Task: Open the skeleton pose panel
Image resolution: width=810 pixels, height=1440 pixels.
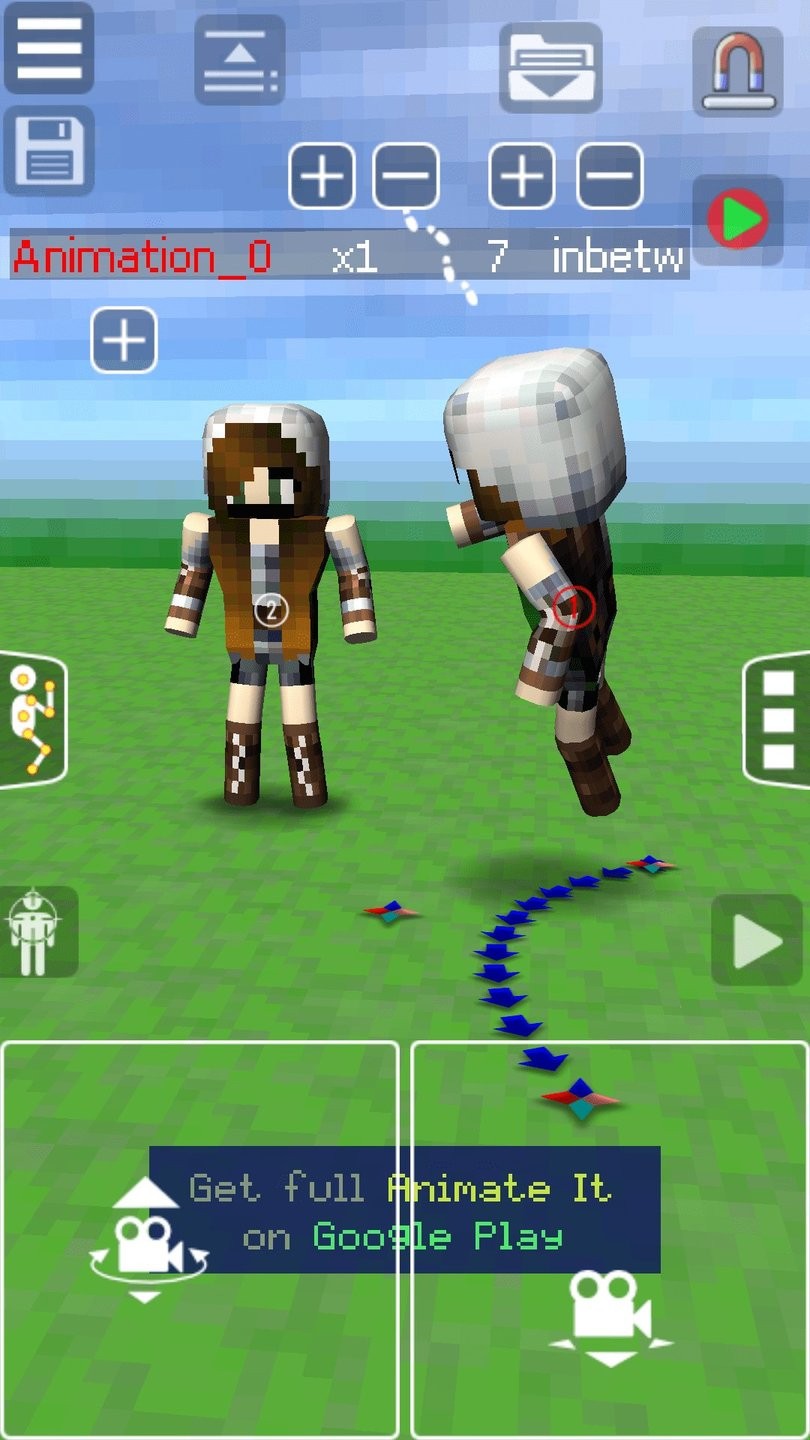Action: pyautogui.click(x=30, y=720)
